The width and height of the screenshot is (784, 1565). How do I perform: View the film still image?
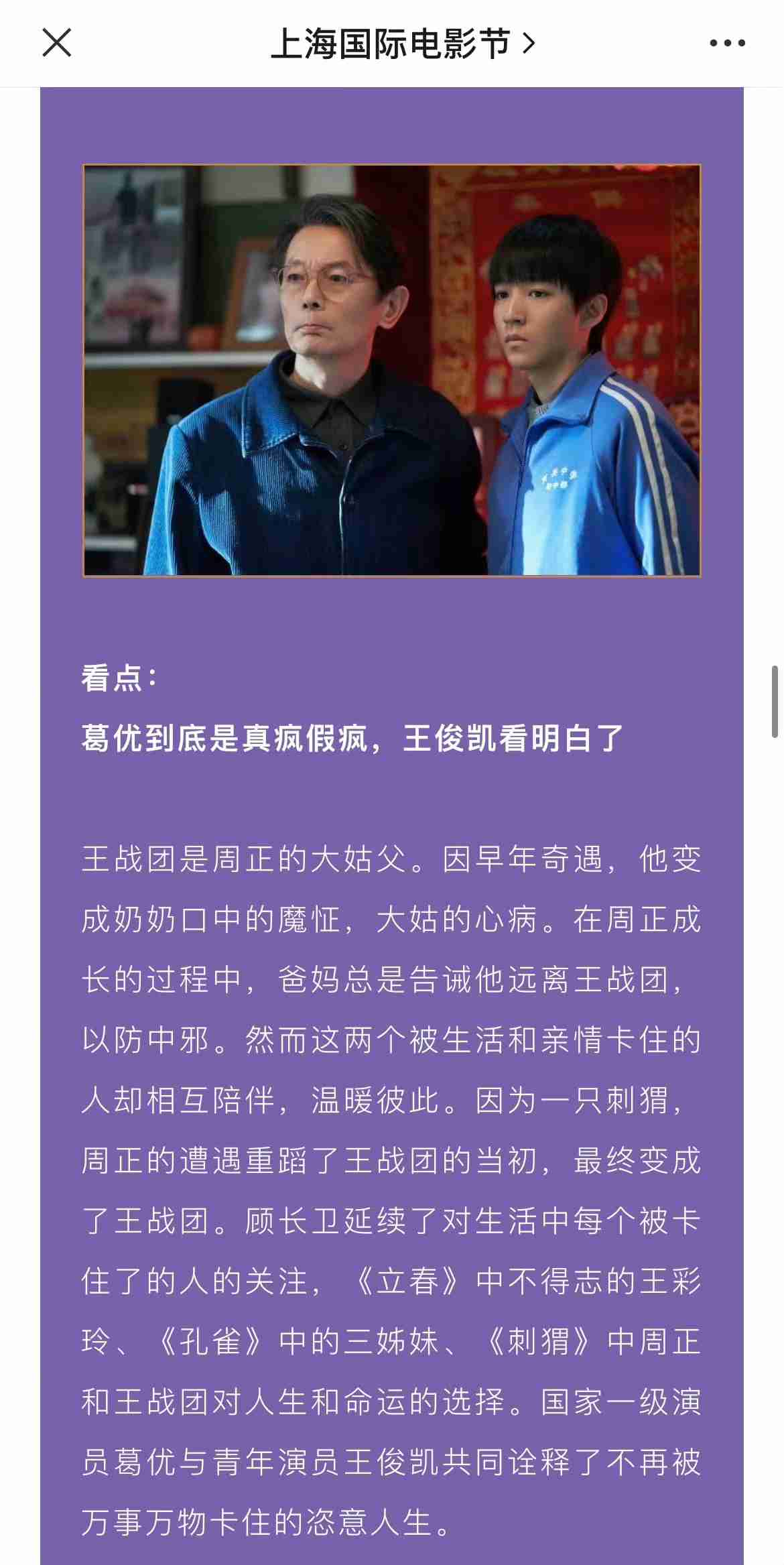pos(392,370)
